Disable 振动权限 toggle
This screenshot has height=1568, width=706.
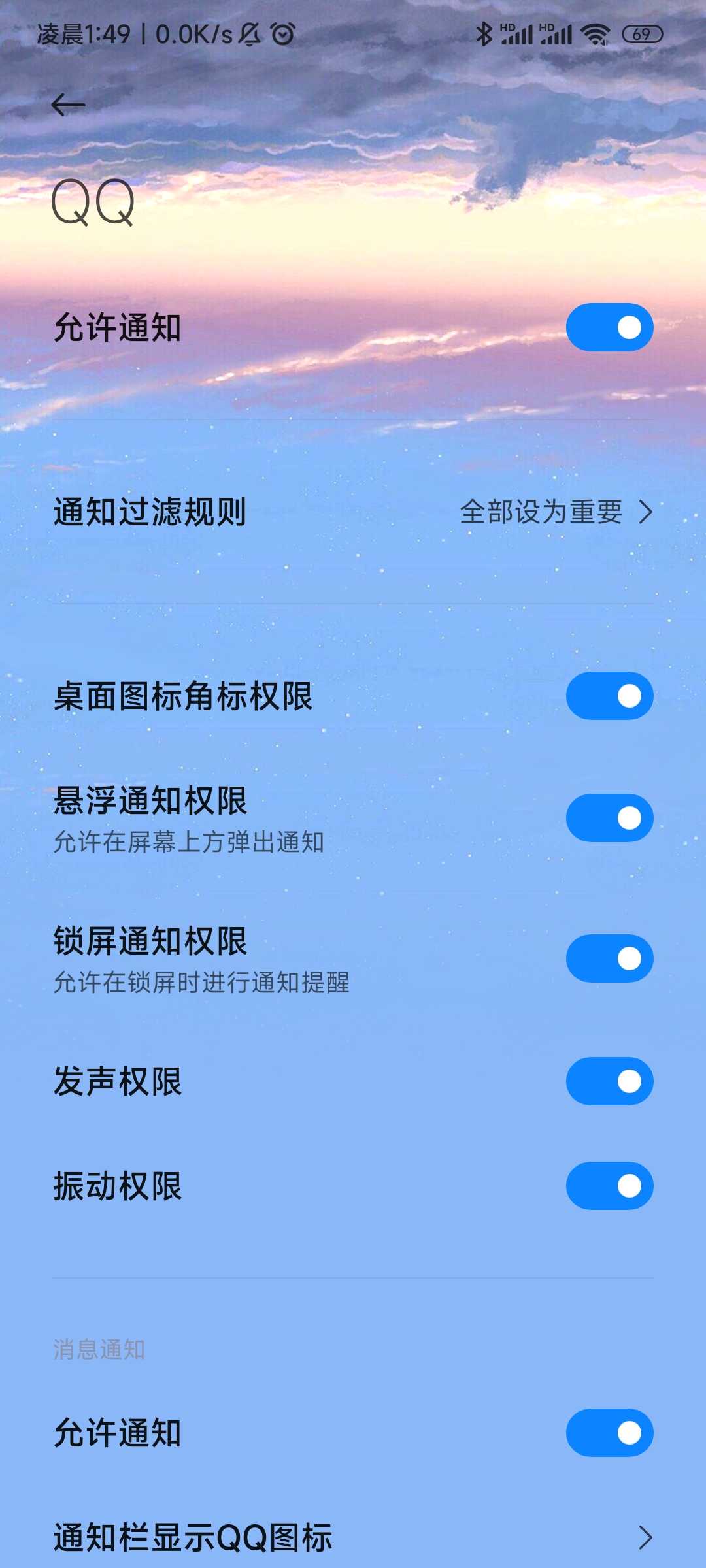pyautogui.click(x=609, y=1186)
